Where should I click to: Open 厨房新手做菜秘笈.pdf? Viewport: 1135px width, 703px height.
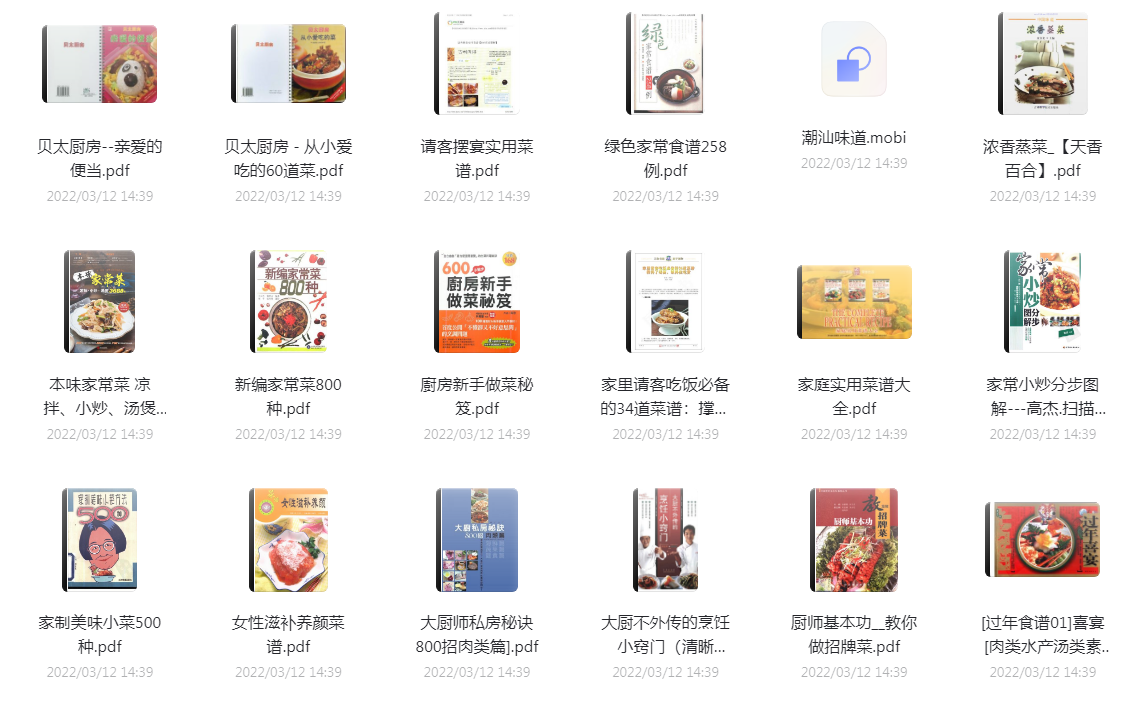click(x=477, y=302)
